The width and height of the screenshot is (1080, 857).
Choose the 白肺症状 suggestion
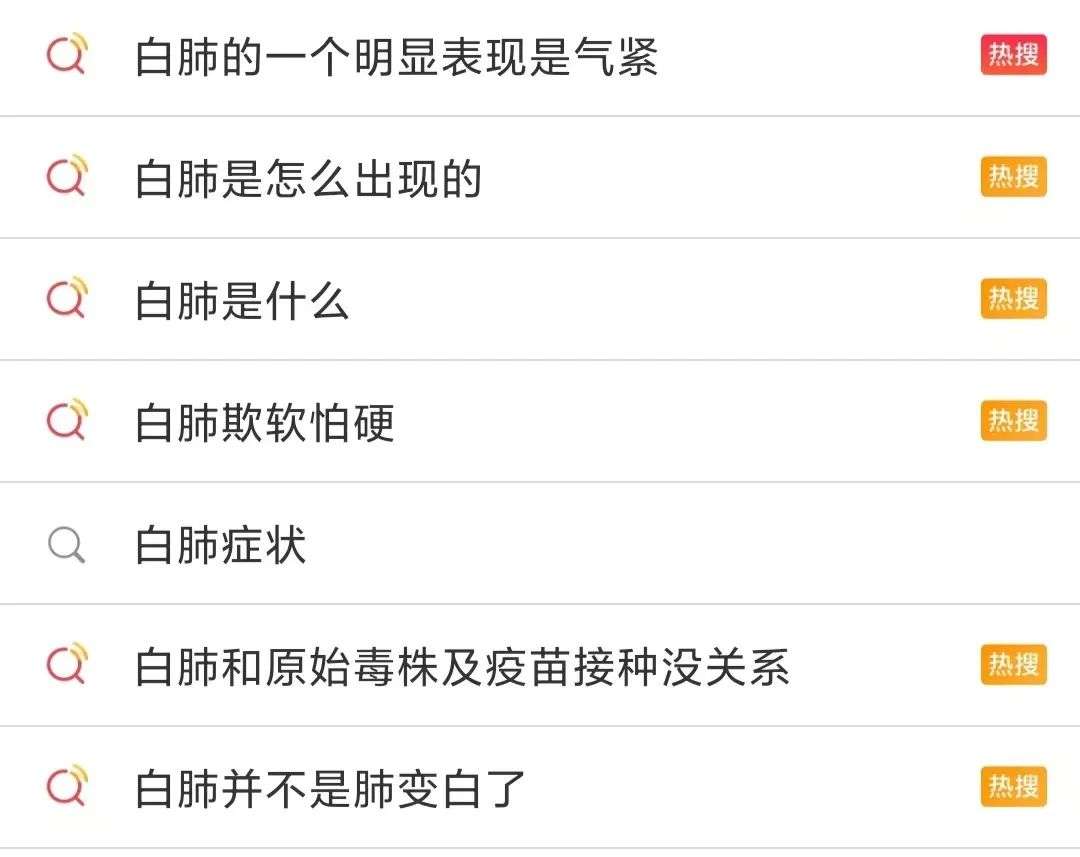[221, 546]
